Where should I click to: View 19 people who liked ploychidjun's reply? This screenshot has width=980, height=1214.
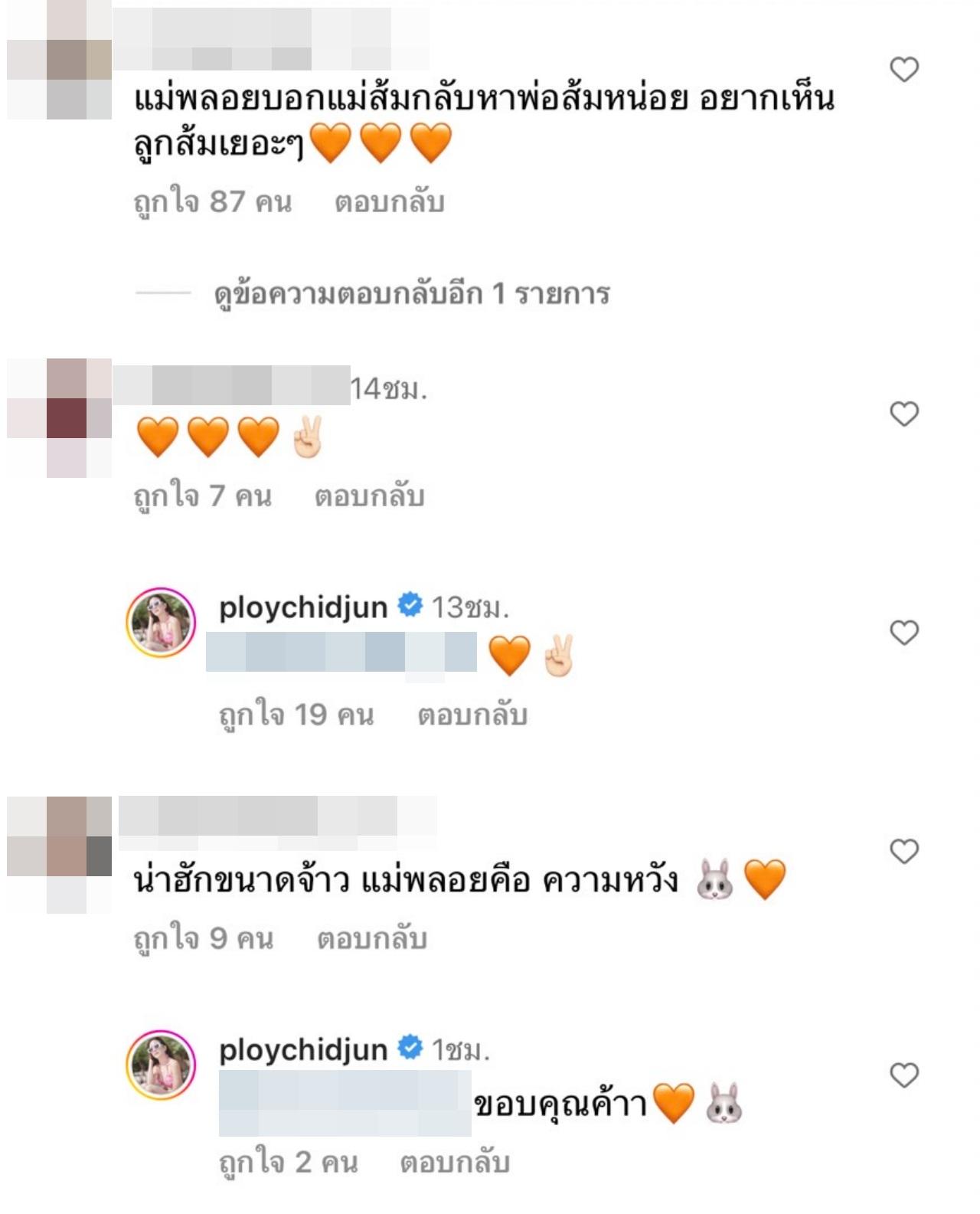point(296,715)
